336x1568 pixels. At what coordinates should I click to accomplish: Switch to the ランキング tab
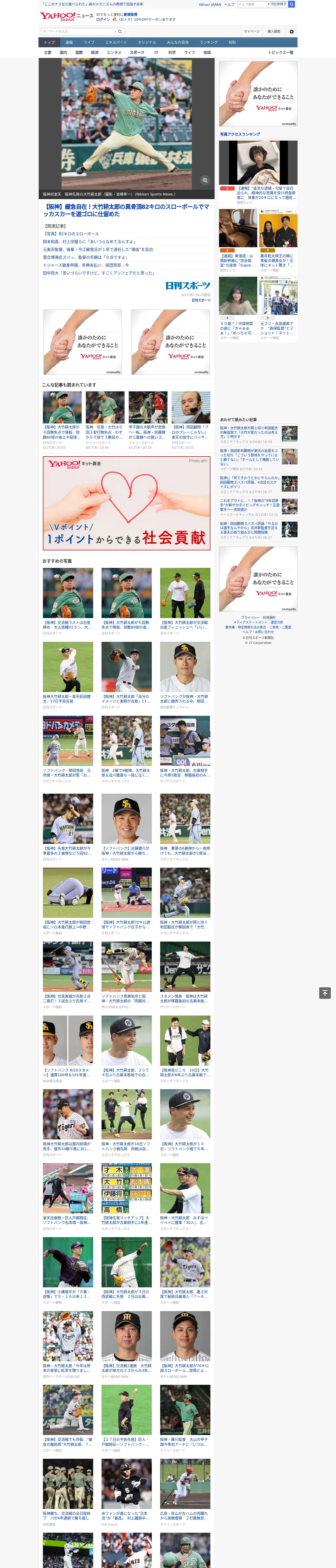tap(209, 43)
